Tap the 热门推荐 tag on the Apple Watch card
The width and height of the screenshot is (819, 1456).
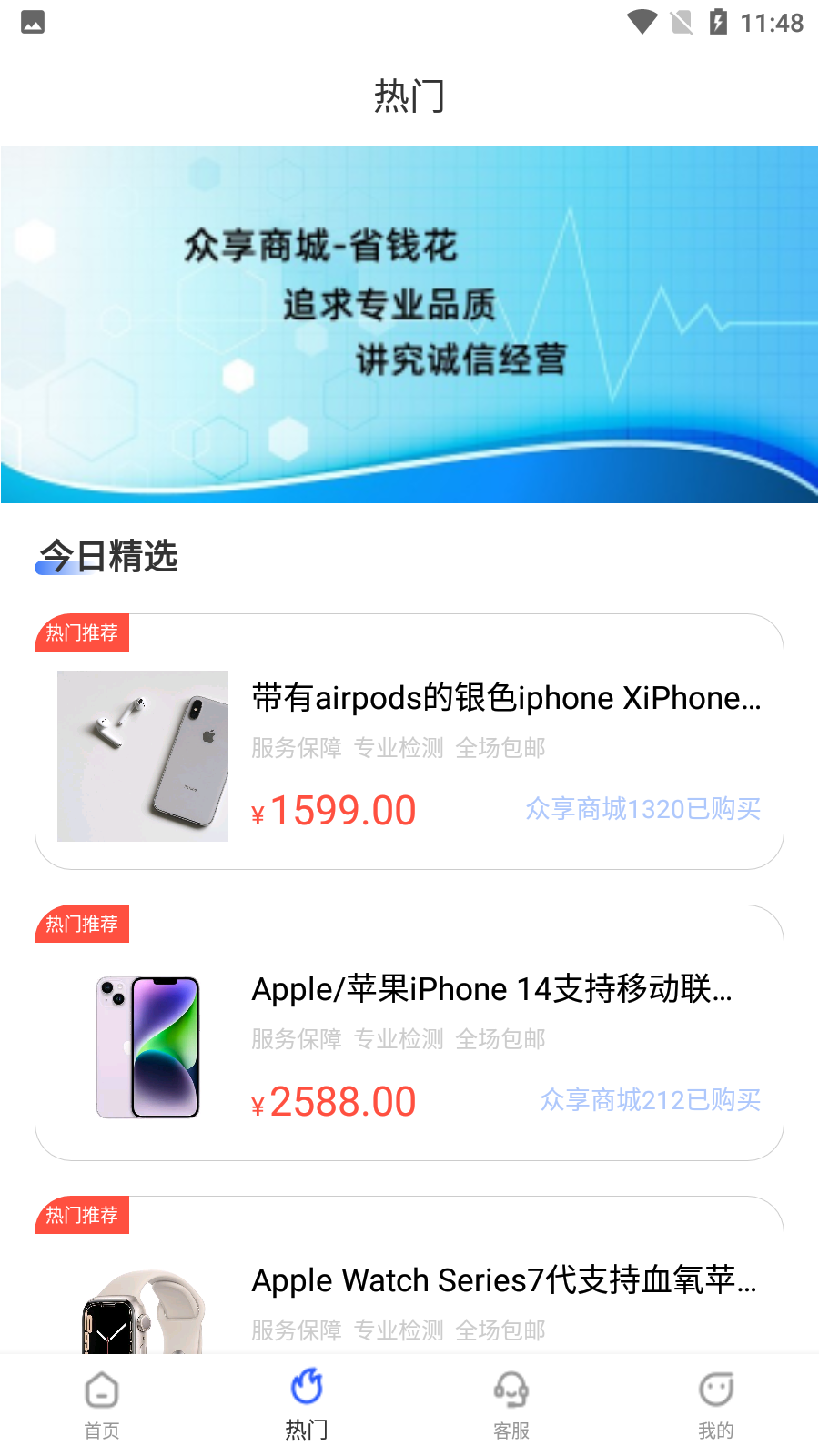[81, 1215]
